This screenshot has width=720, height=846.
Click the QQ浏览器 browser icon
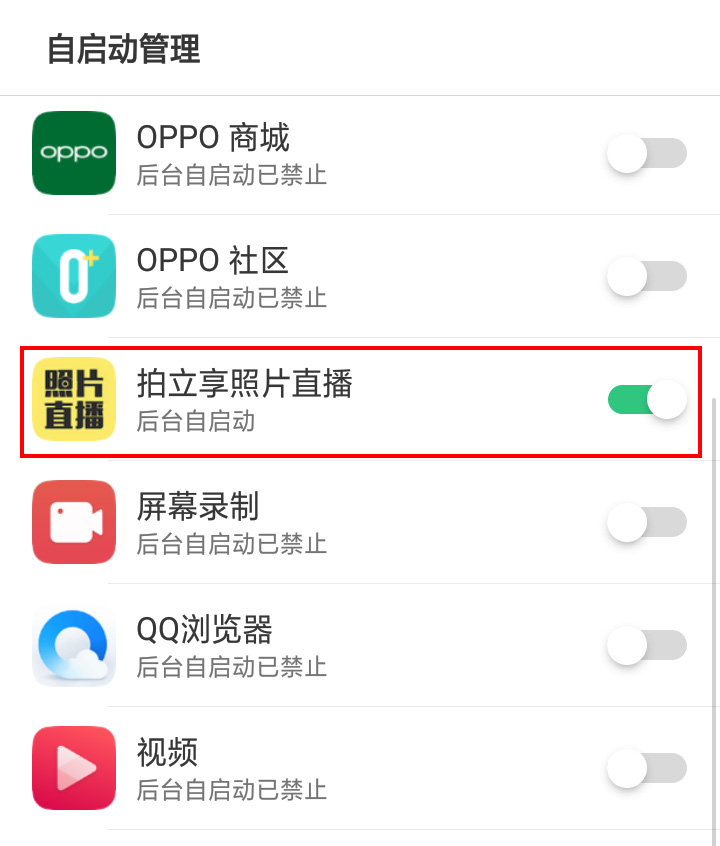(x=73, y=645)
